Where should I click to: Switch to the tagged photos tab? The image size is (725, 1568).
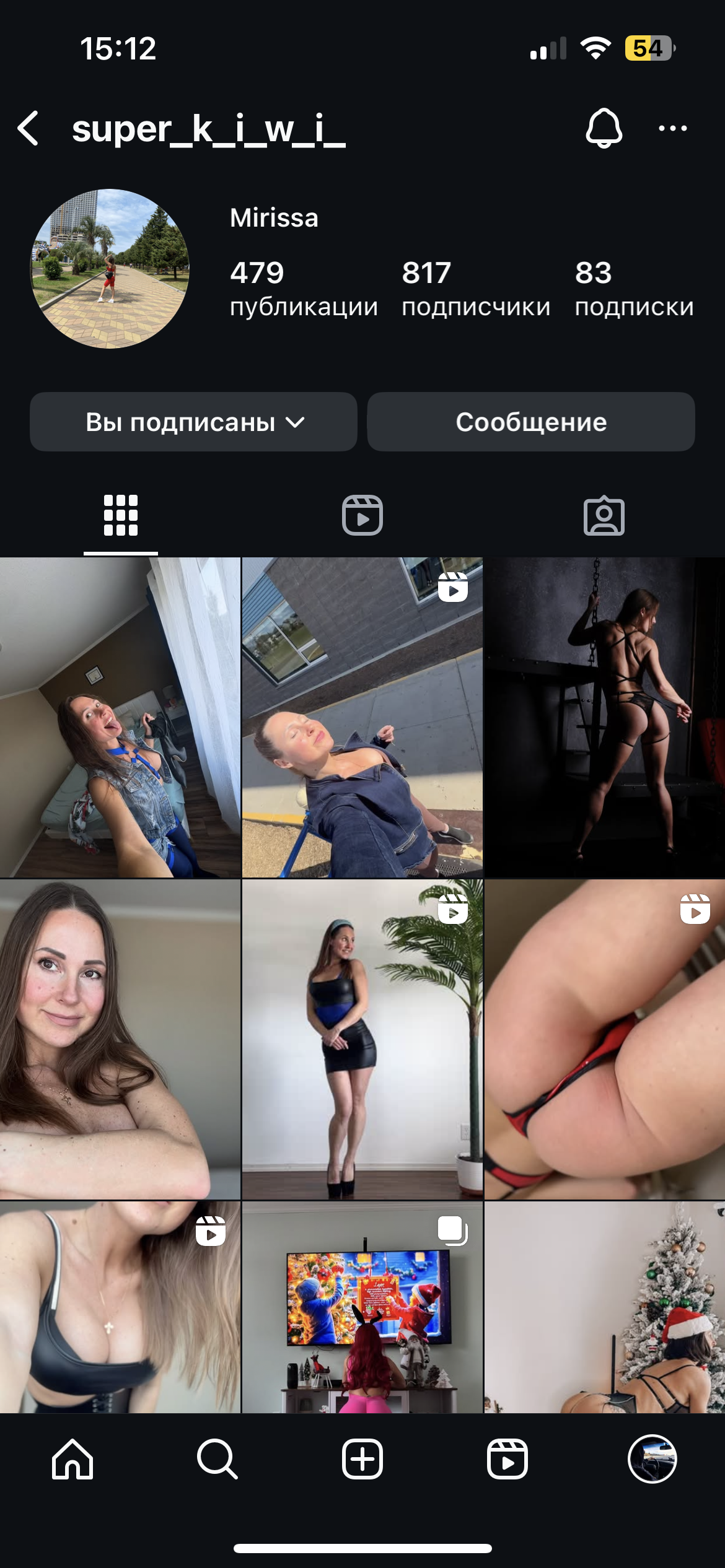click(604, 515)
